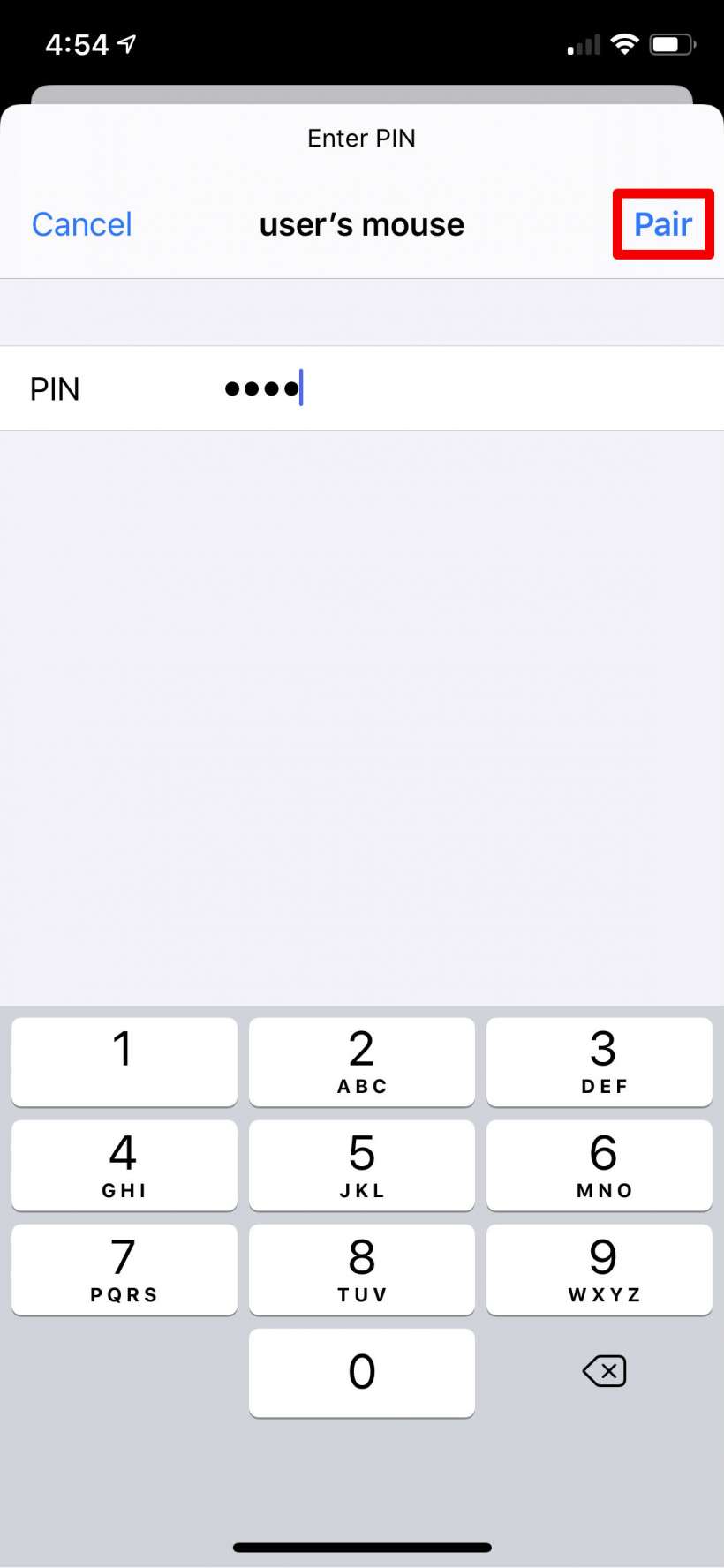Tap the 7 key
This screenshot has width=724, height=1568.
[x=124, y=1270]
